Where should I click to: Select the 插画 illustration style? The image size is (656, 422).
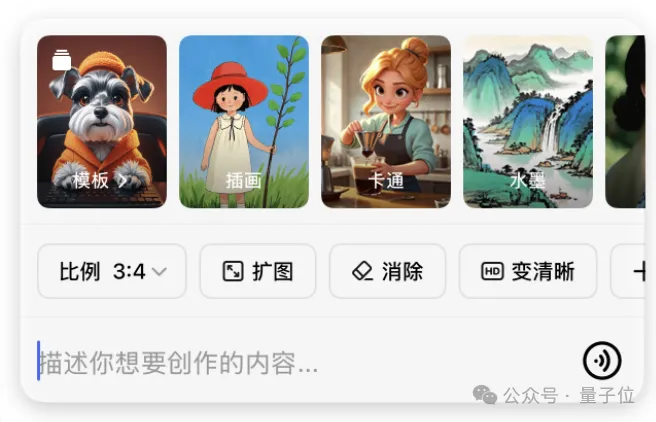tap(243, 122)
